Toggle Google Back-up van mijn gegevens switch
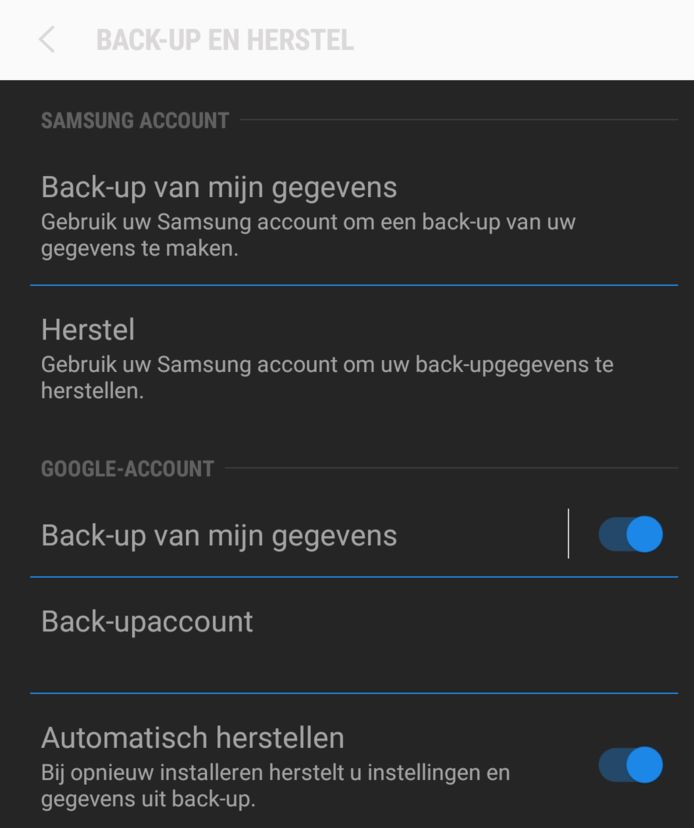Viewport: 694px width, 828px height. point(630,534)
